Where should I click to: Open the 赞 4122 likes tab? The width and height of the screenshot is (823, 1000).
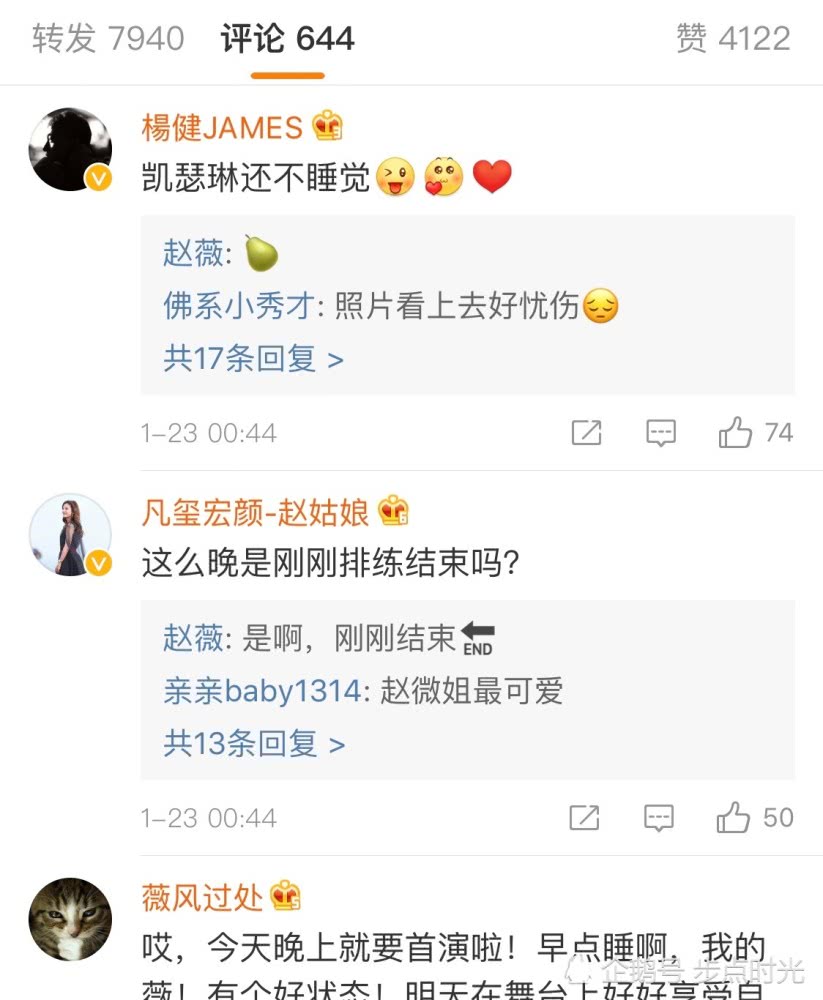733,39
